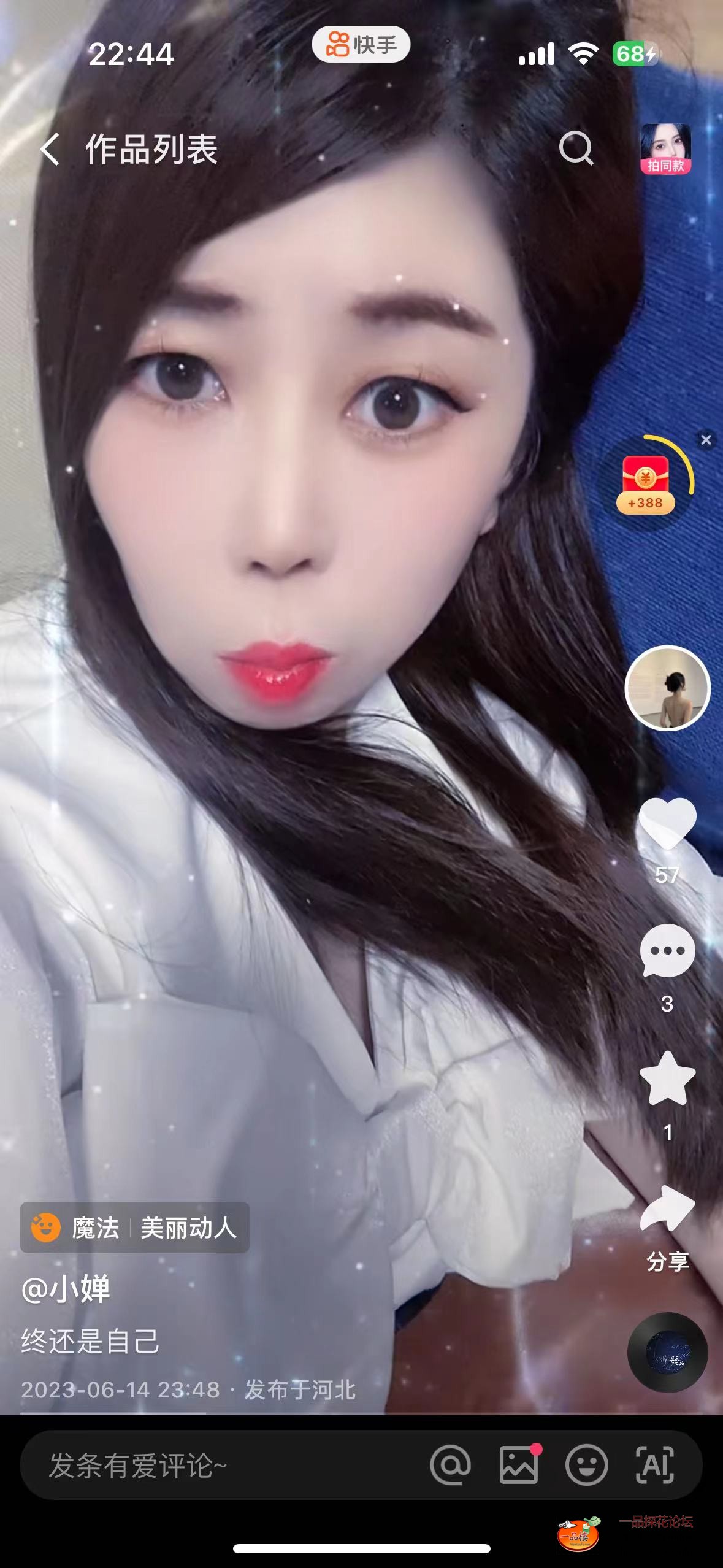Open the AI comment assistant
This screenshot has width=723, height=1568.
coord(654,1466)
